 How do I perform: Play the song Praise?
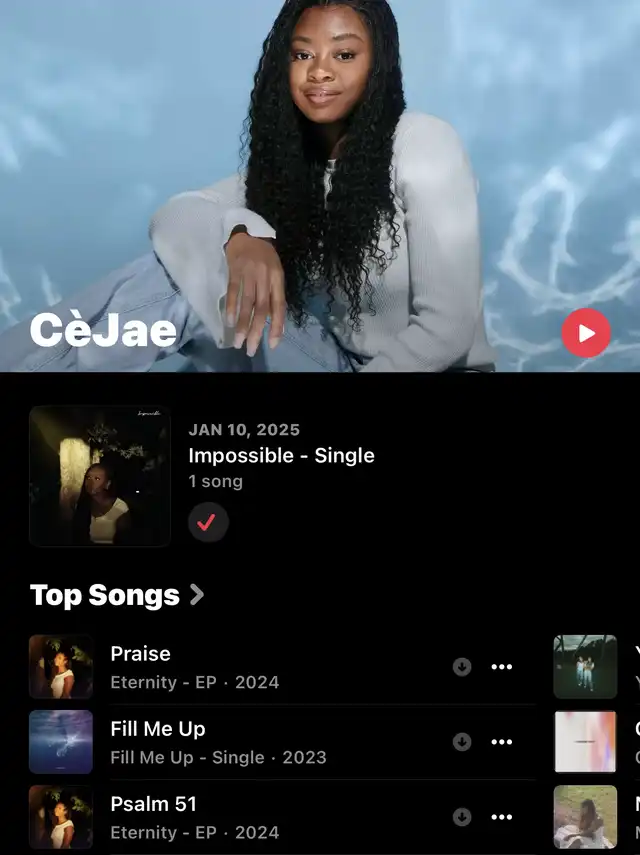click(x=140, y=654)
